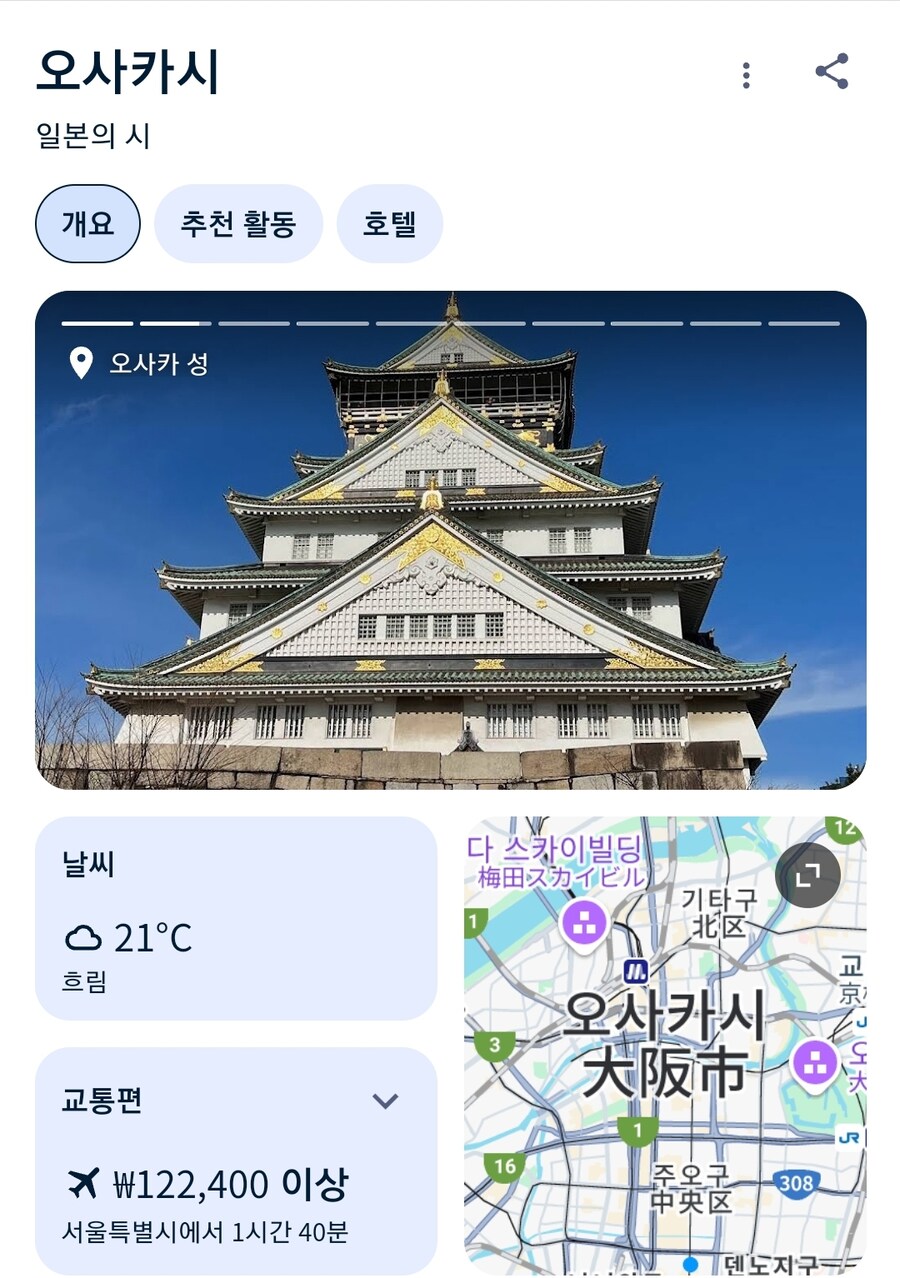The width and height of the screenshot is (900, 1278).
Task: Select the 개요 chip
Action: tap(88, 224)
